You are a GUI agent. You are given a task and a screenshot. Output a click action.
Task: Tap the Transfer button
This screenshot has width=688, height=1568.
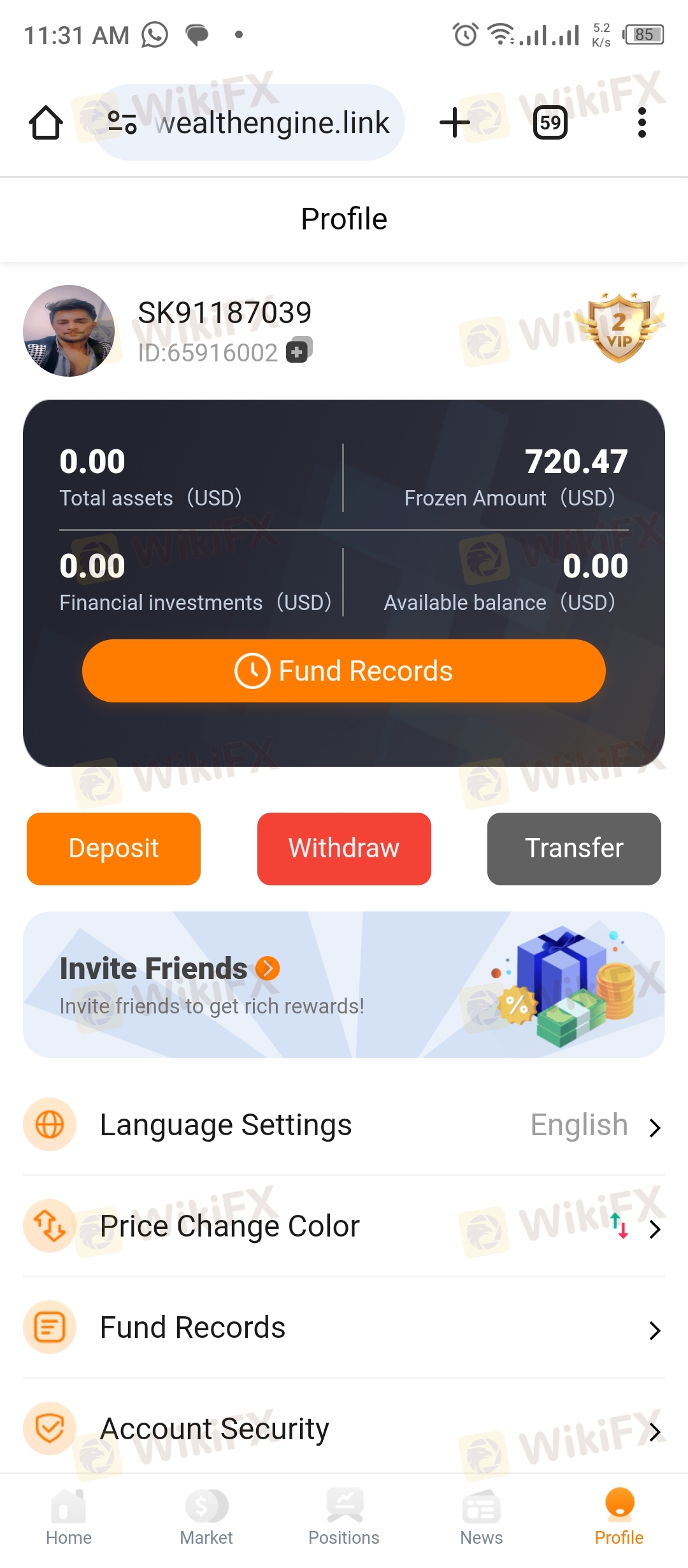point(574,848)
